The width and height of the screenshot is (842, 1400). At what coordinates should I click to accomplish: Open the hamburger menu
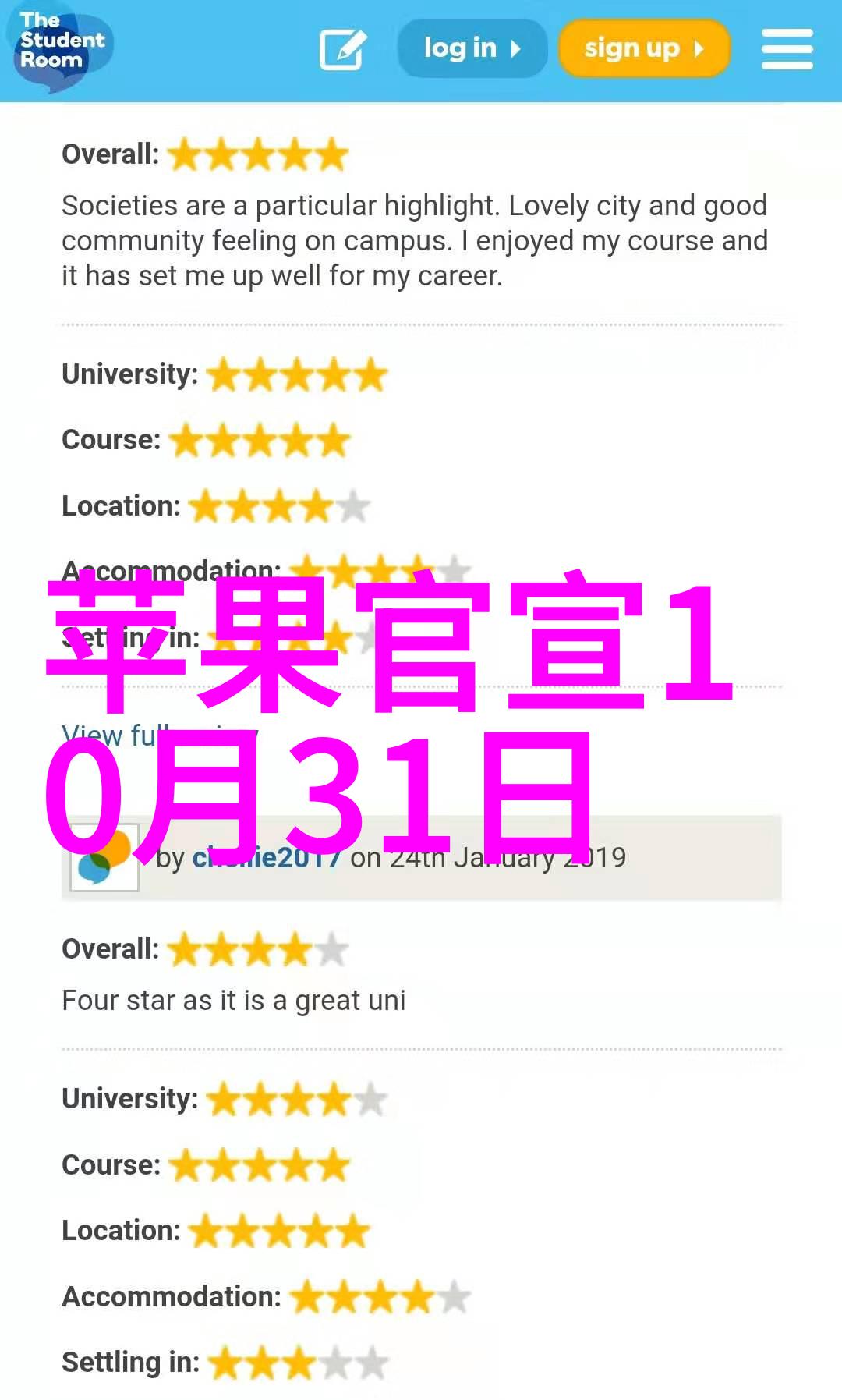[x=787, y=49]
